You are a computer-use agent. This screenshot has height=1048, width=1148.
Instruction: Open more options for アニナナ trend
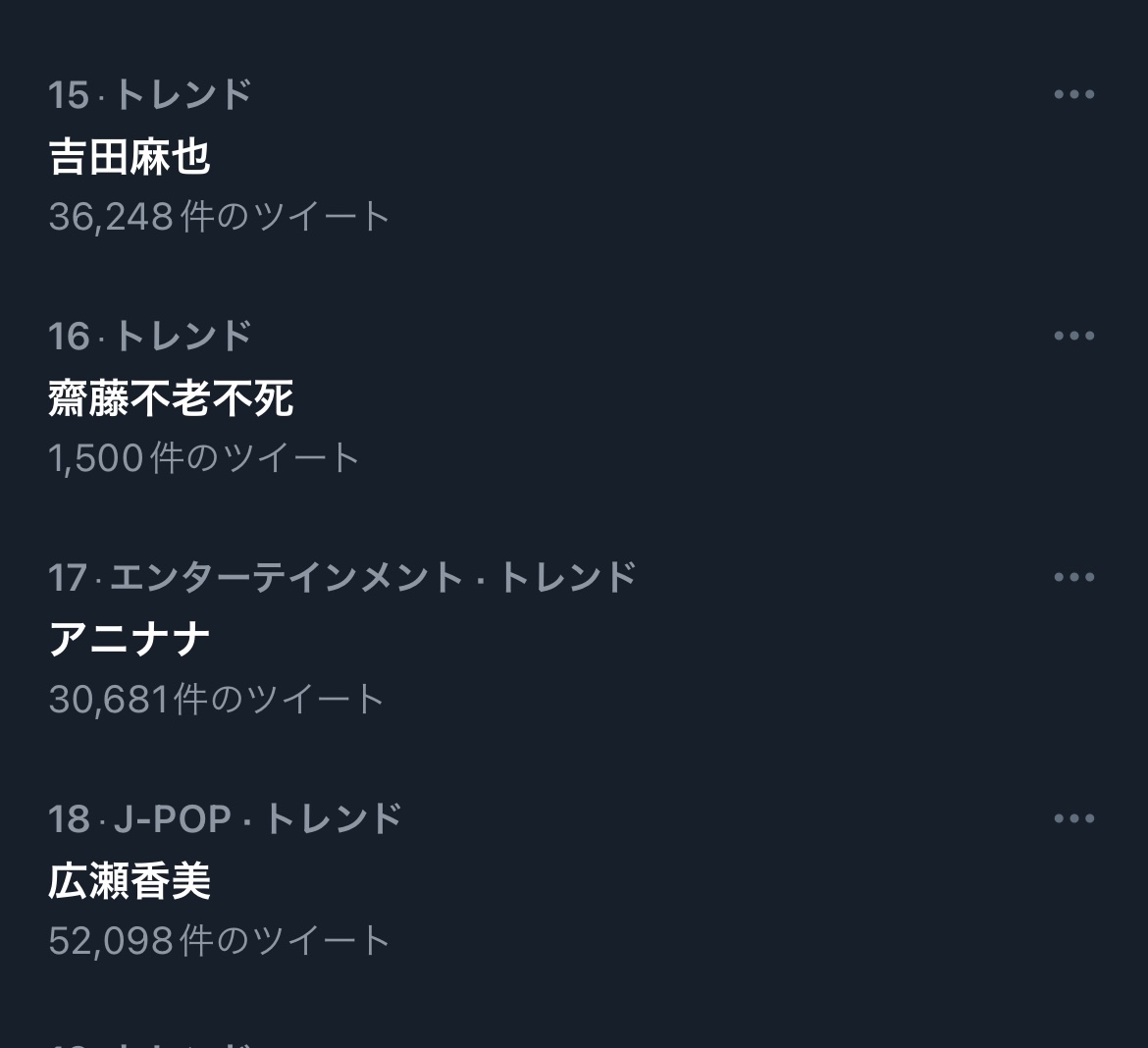(x=1073, y=578)
